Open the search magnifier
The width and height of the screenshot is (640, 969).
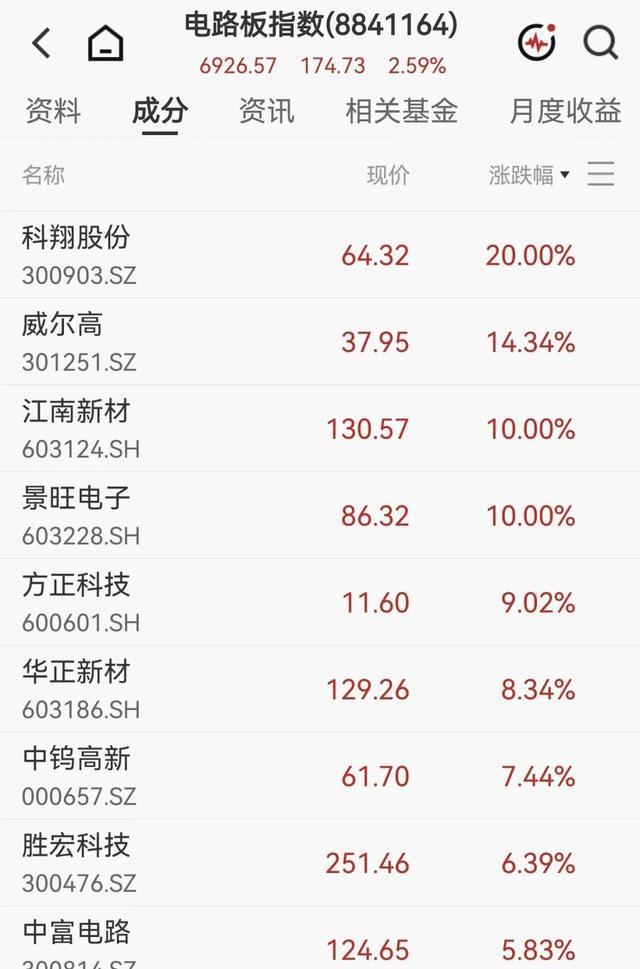point(600,43)
